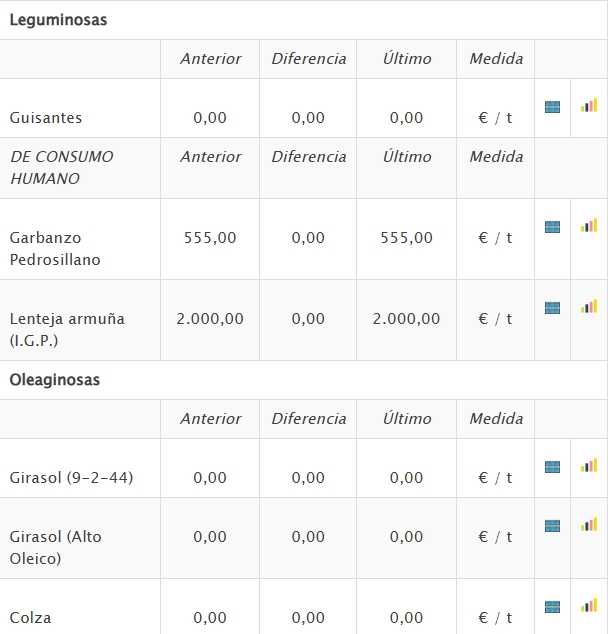Image resolution: width=611 pixels, height=634 pixels.
Task: Open the table icon for Girasol Alto Oleico
Action: coord(552,526)
